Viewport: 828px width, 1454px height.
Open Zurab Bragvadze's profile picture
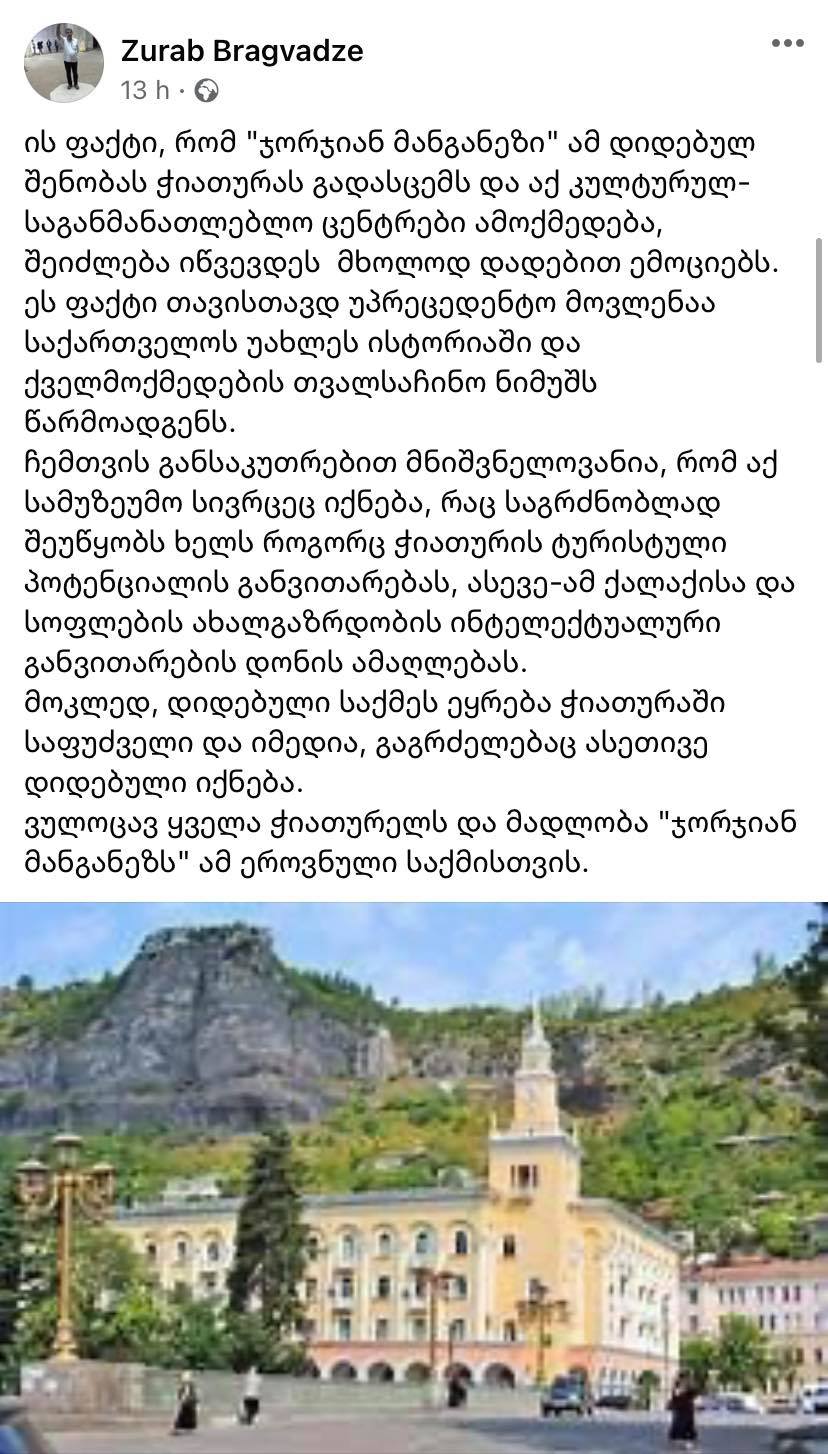(x=64, y=63)
